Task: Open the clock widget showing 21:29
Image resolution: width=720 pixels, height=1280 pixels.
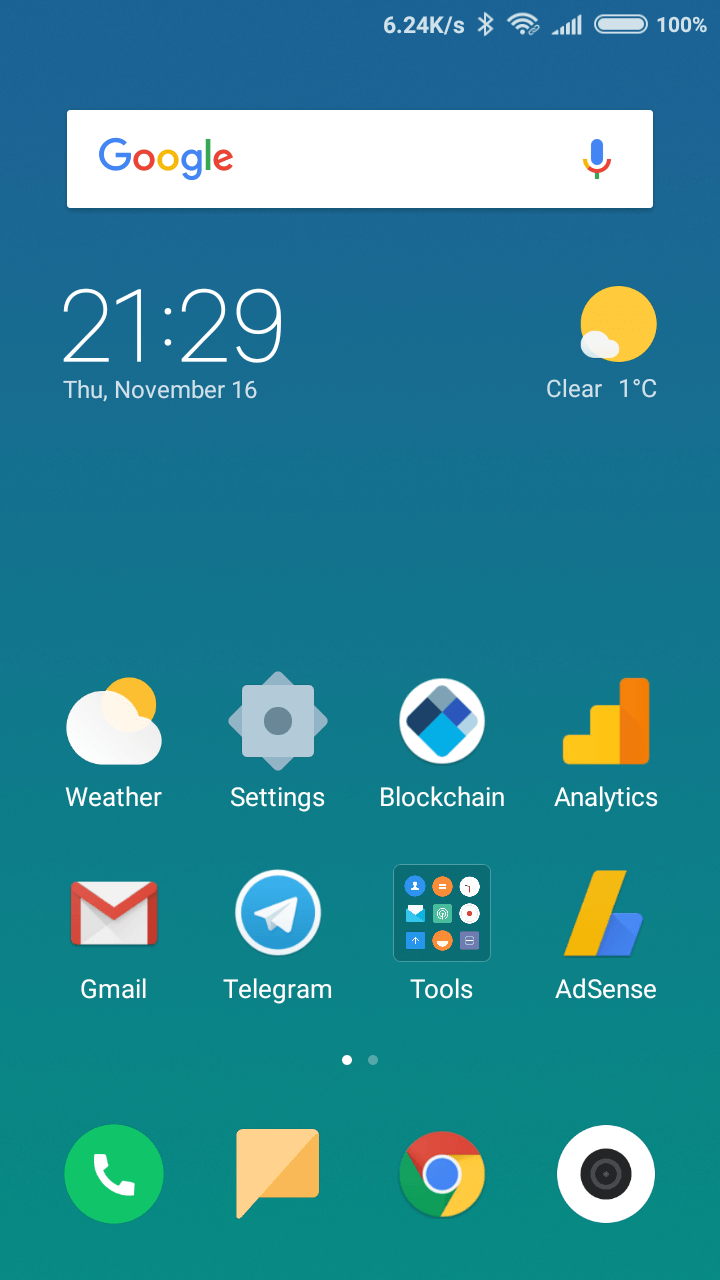Action: click(x=172, y=327)
